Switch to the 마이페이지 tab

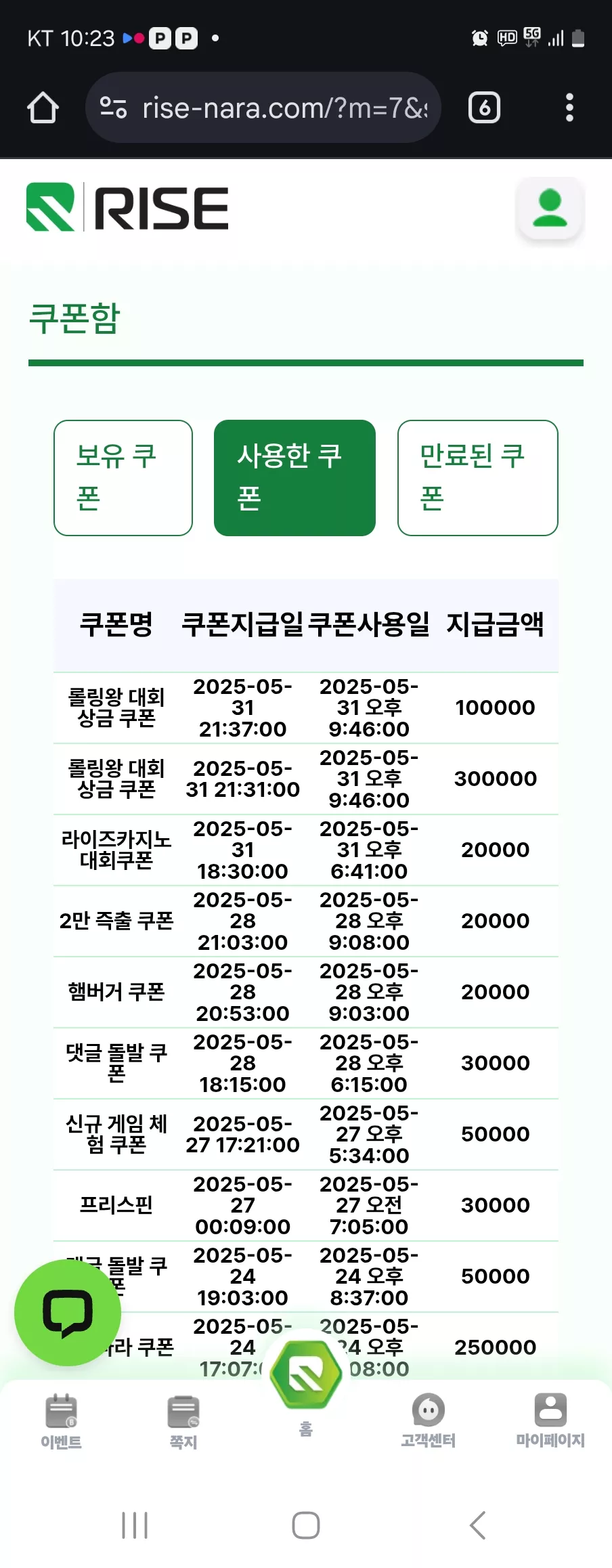pyautogui.click(x=550, y=1420)
